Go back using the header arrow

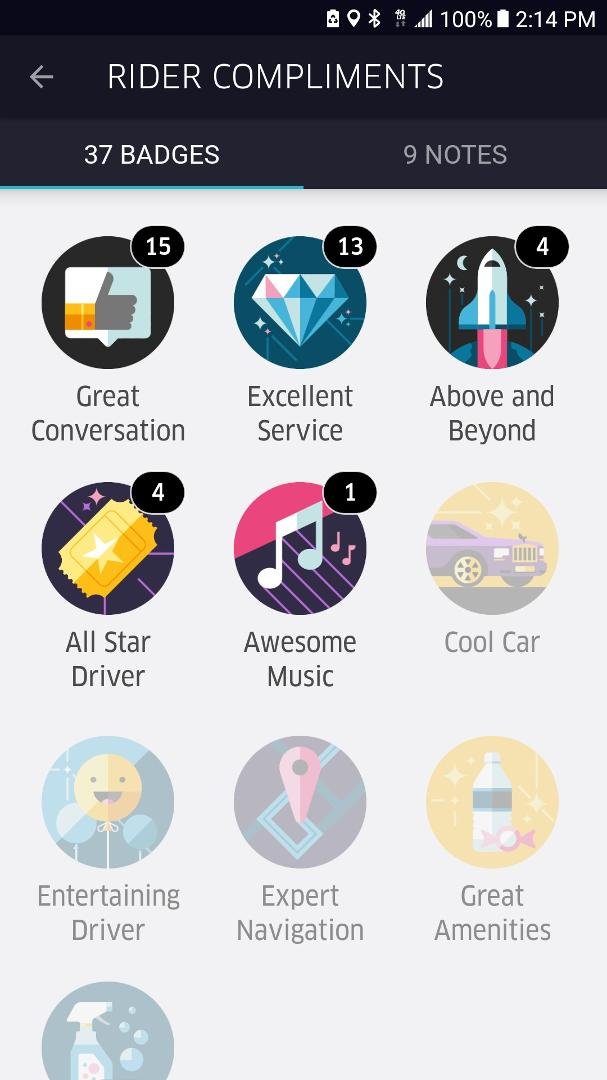(41, 76)
